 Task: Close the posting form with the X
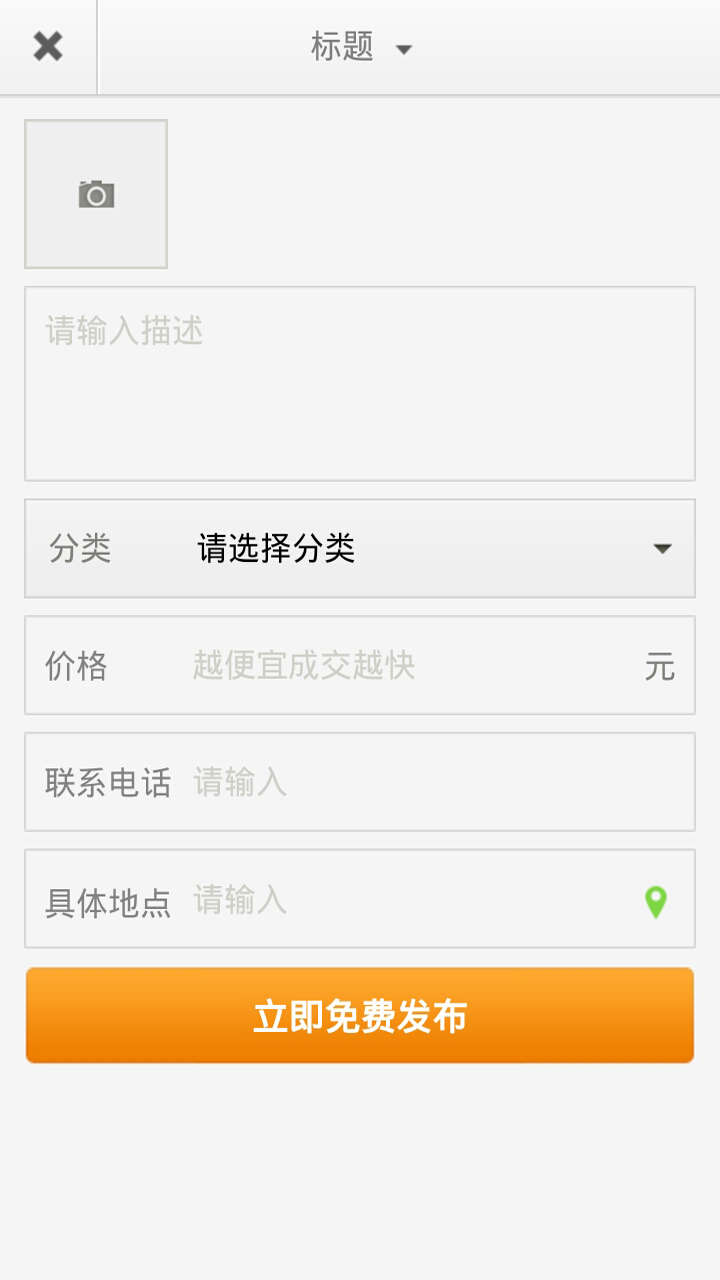click(48, 47)
